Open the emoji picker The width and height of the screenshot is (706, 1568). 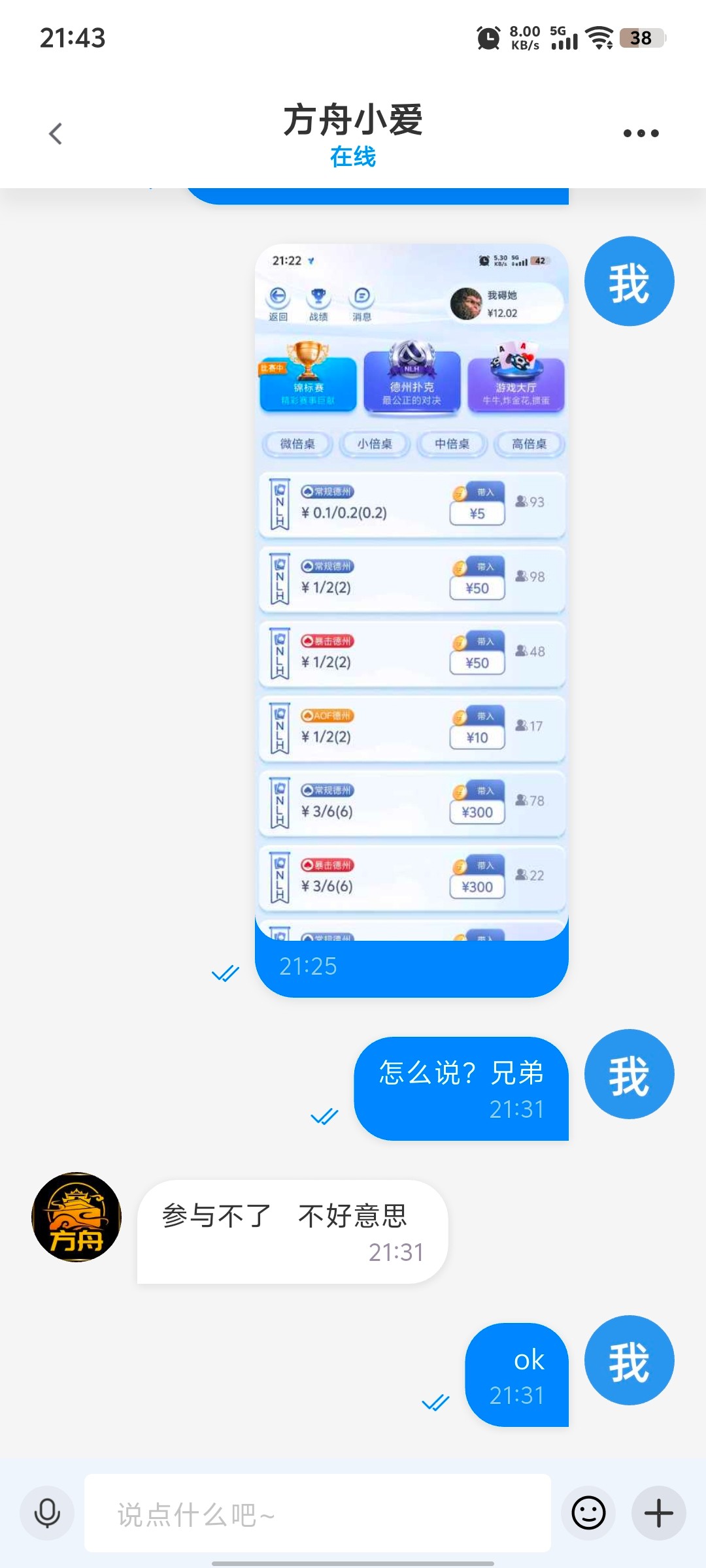pos(588,1513)
